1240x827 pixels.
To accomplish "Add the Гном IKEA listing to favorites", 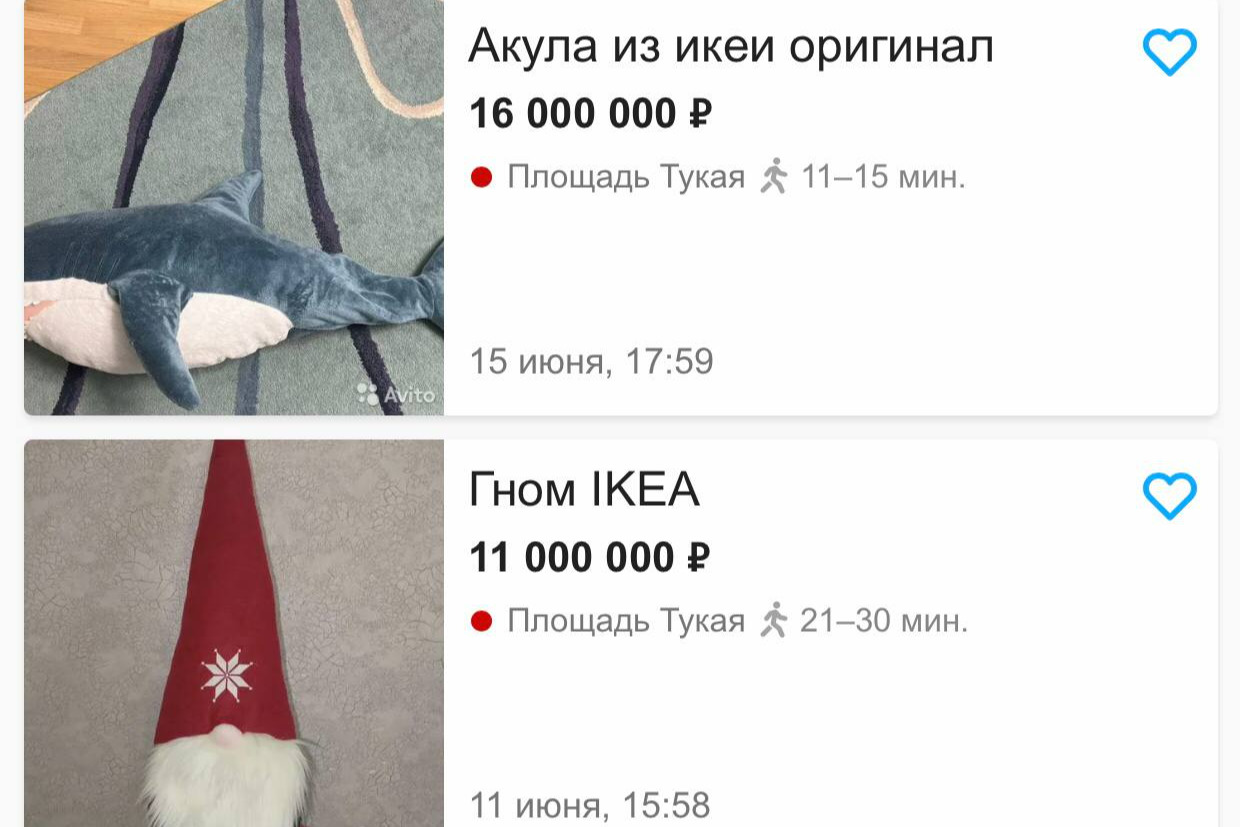I will pos(1168,495).
